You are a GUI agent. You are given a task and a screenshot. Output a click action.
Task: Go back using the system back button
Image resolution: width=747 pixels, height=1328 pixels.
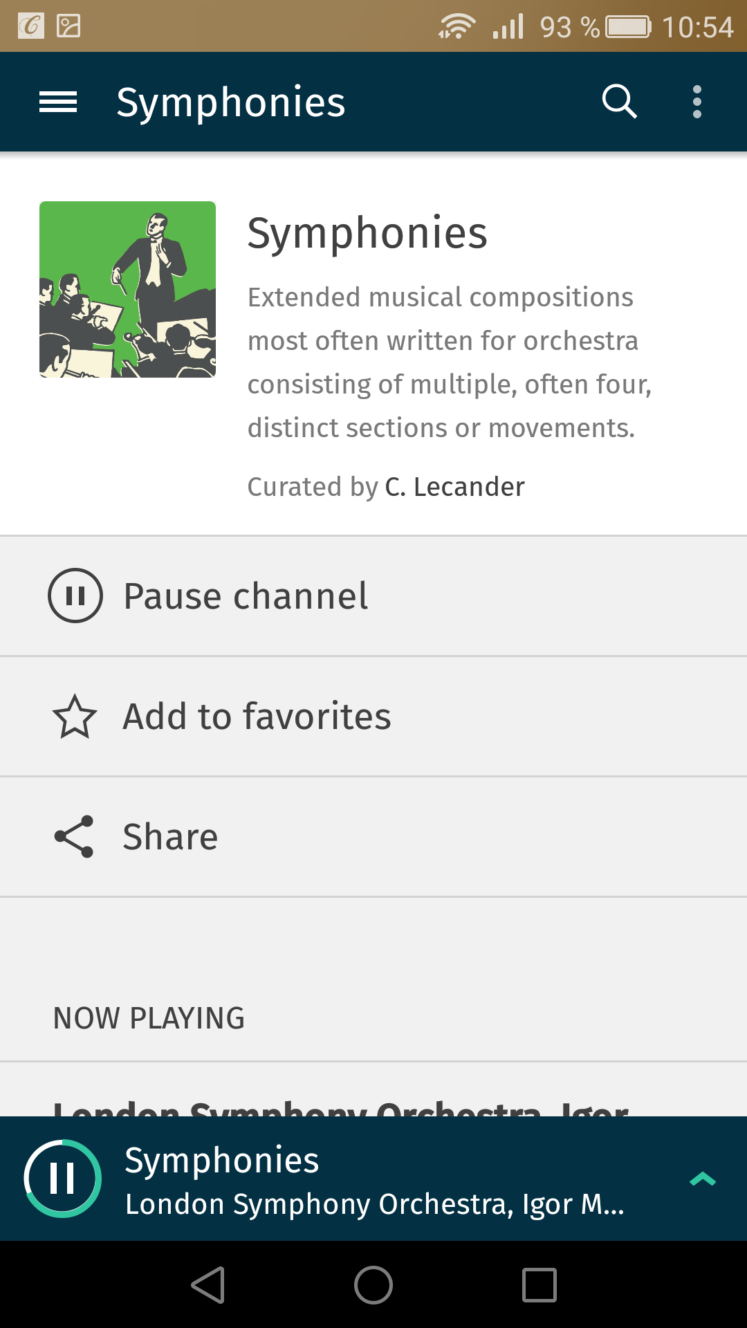(208, 1285)
